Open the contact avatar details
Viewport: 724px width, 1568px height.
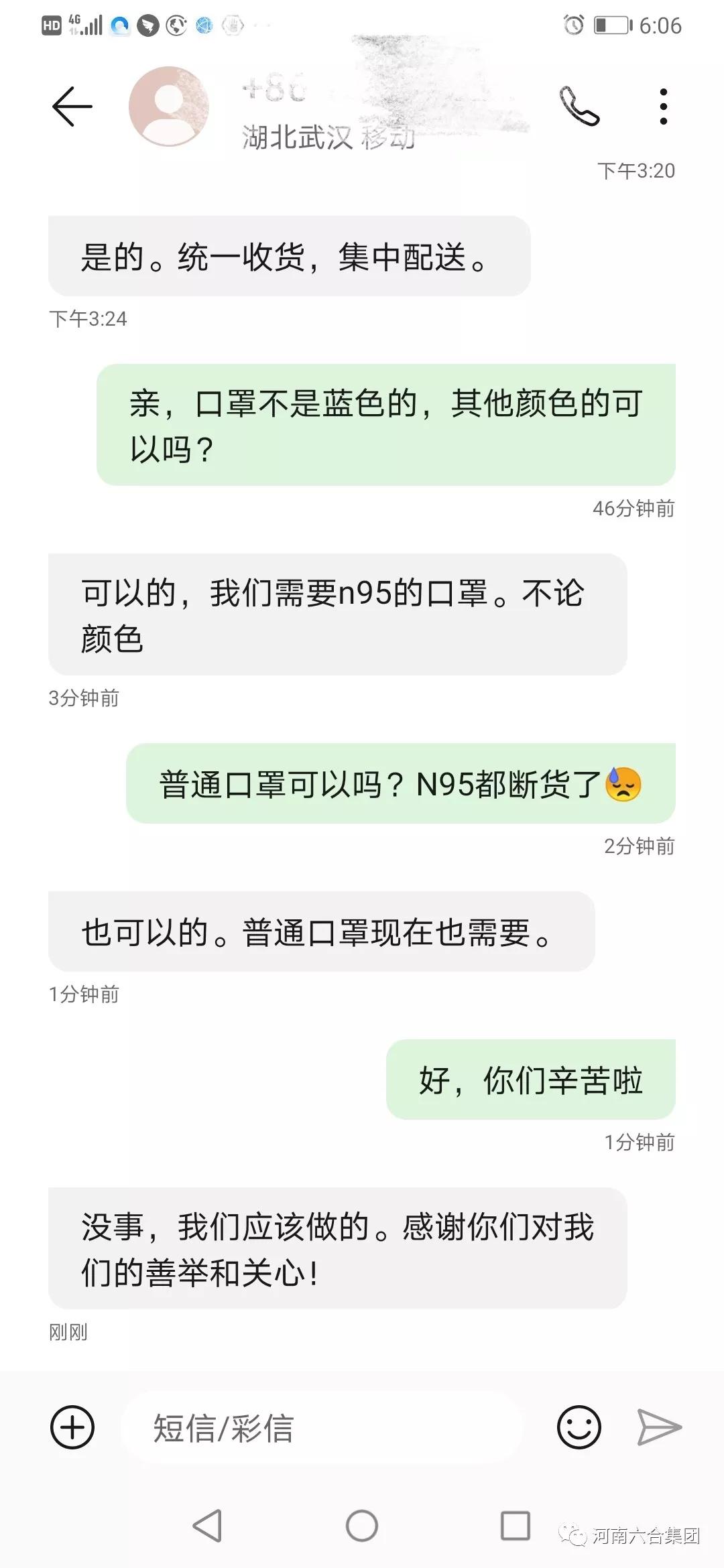coord(169,107)
